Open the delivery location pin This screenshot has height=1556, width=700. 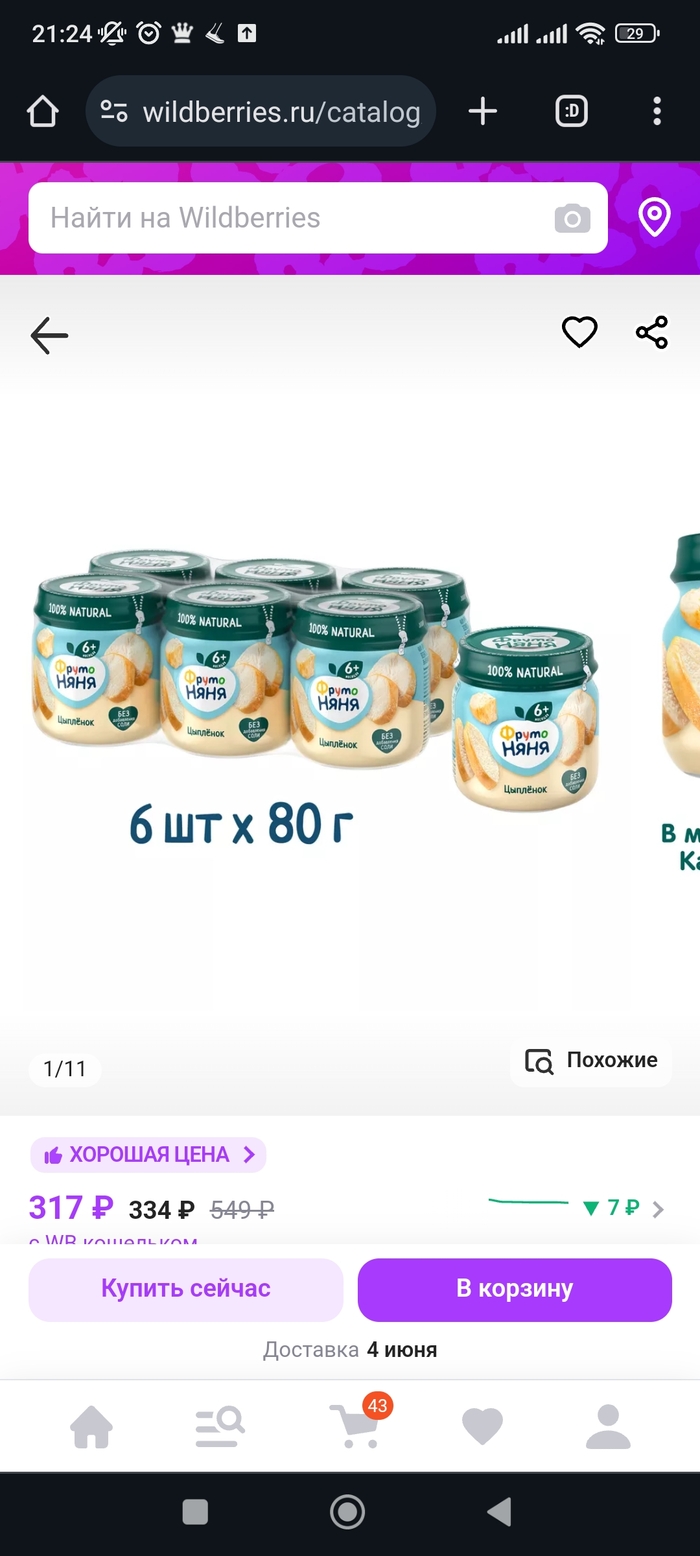[x=655, y=217]
